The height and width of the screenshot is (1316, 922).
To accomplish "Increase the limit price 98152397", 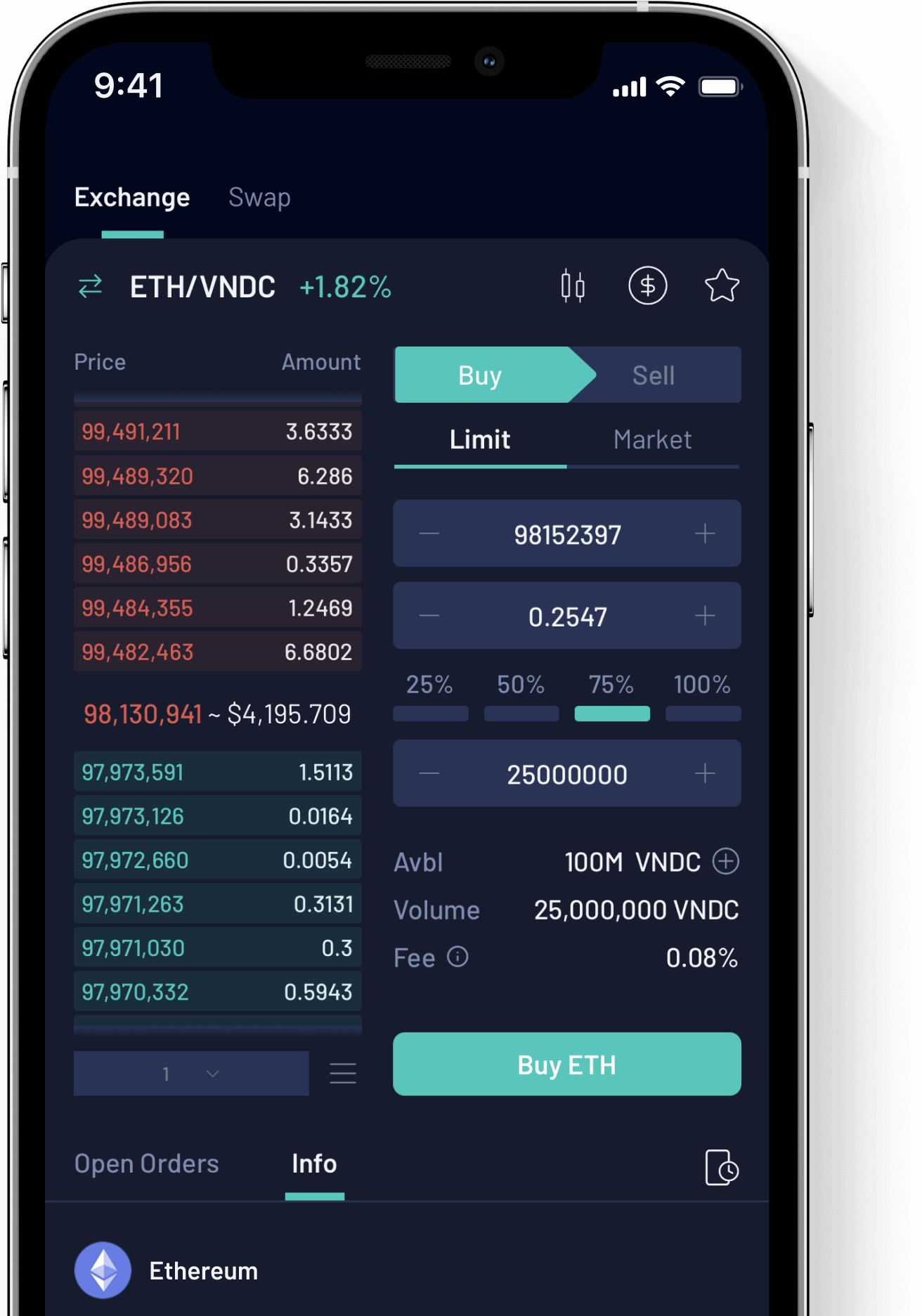I will [705, 534].
